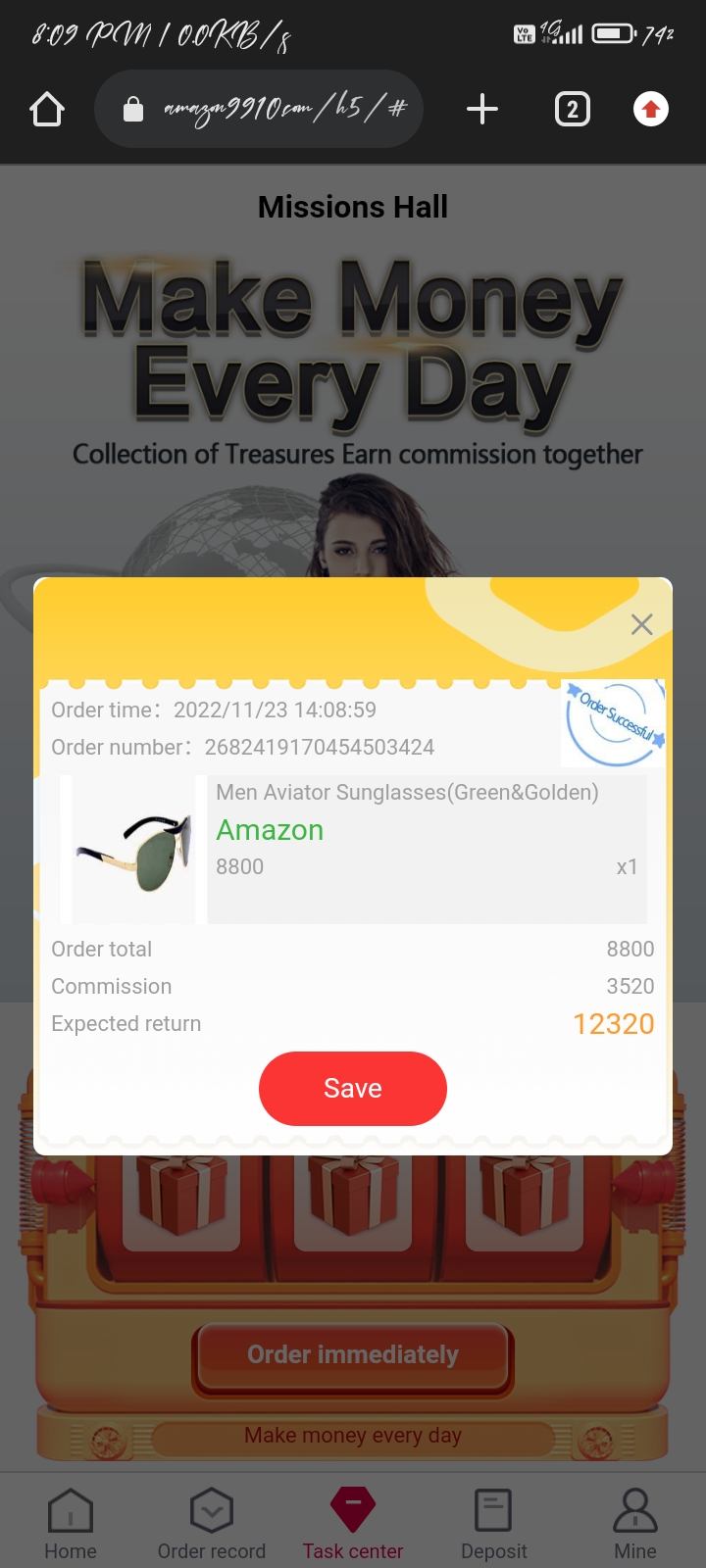
Task: Switch to the Home tab
Action: point(71,1524)
